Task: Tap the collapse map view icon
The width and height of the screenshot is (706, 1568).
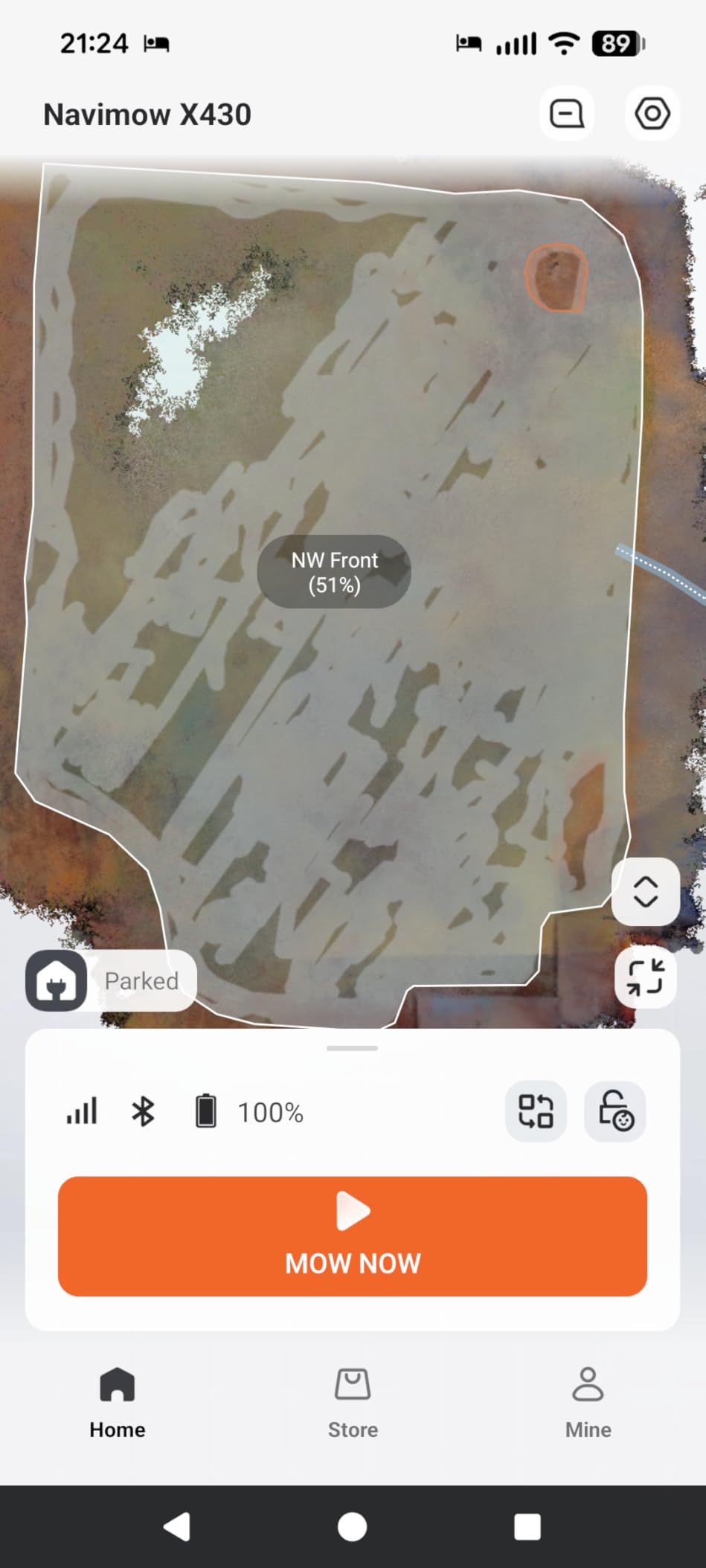Action: click(645, 977)
